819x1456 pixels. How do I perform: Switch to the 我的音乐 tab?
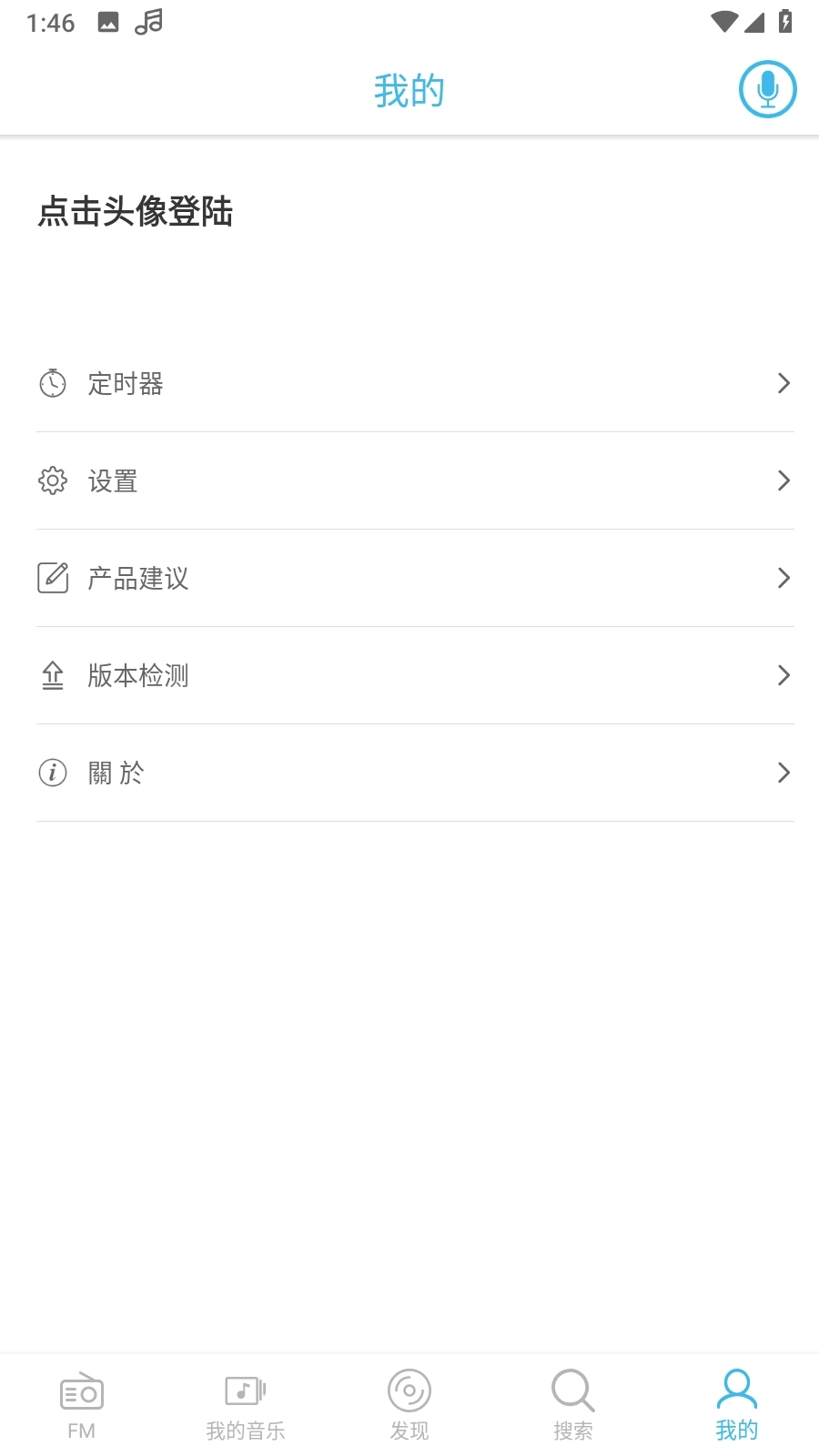(x=244, y=1404)
